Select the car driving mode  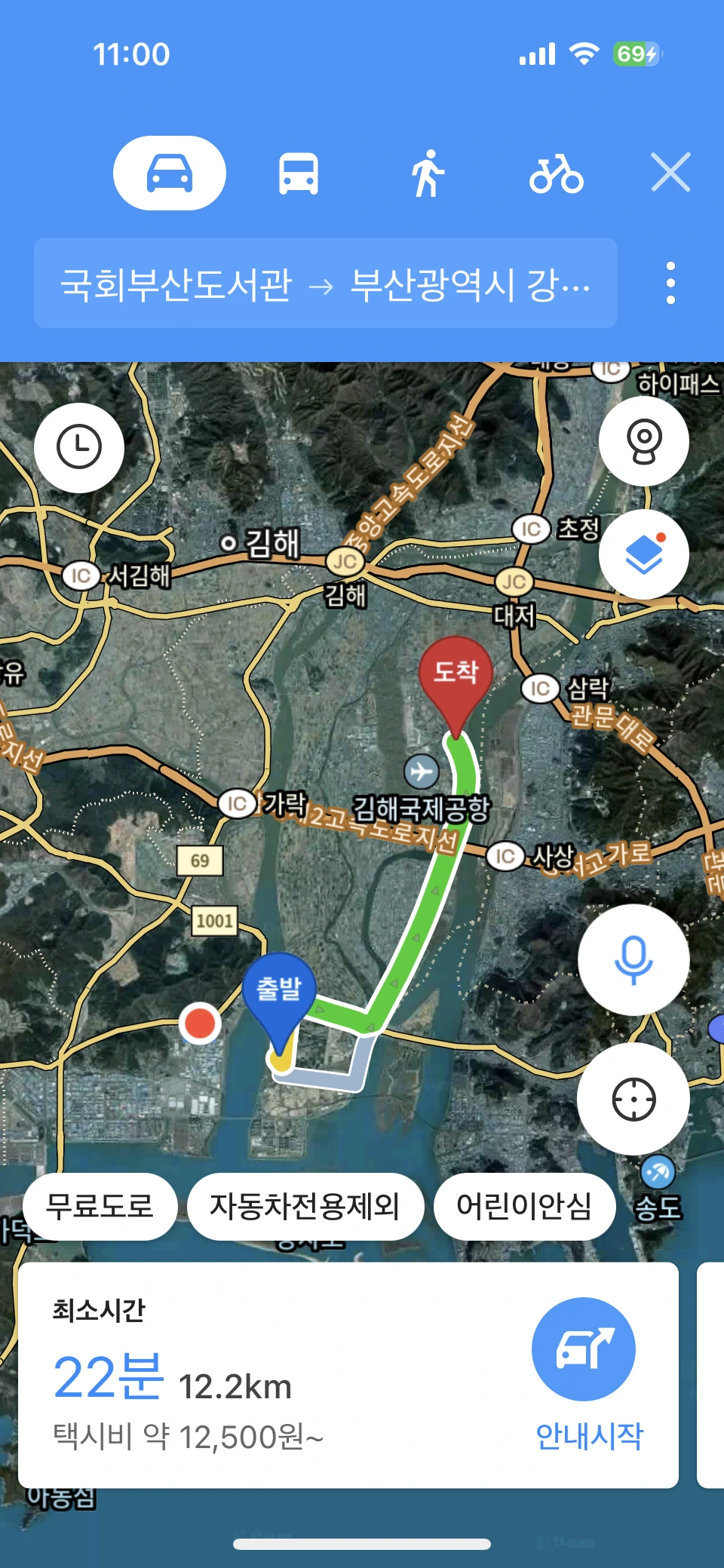170,173
